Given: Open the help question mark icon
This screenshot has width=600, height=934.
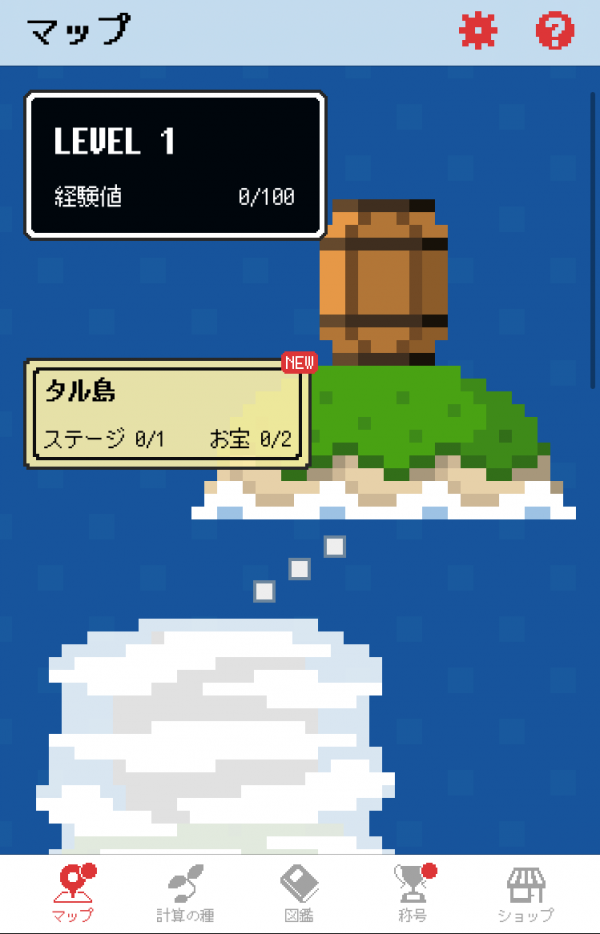Looking at the screenshot, I should (x=555, y=32).
